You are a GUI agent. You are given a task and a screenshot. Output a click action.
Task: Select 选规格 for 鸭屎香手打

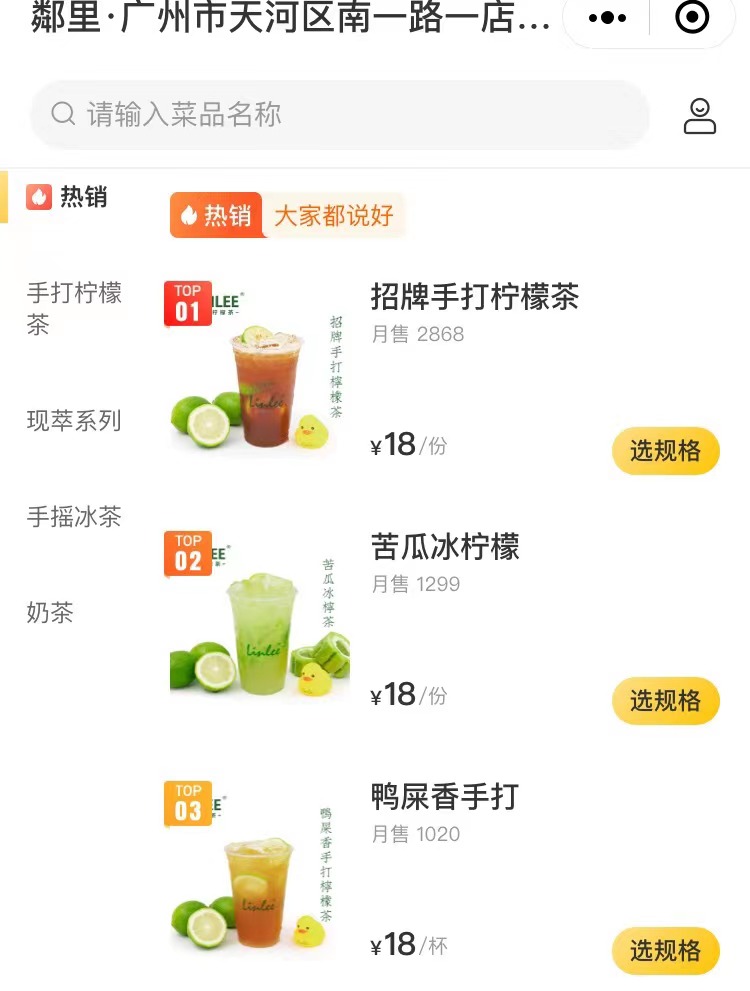pos(665,951)
